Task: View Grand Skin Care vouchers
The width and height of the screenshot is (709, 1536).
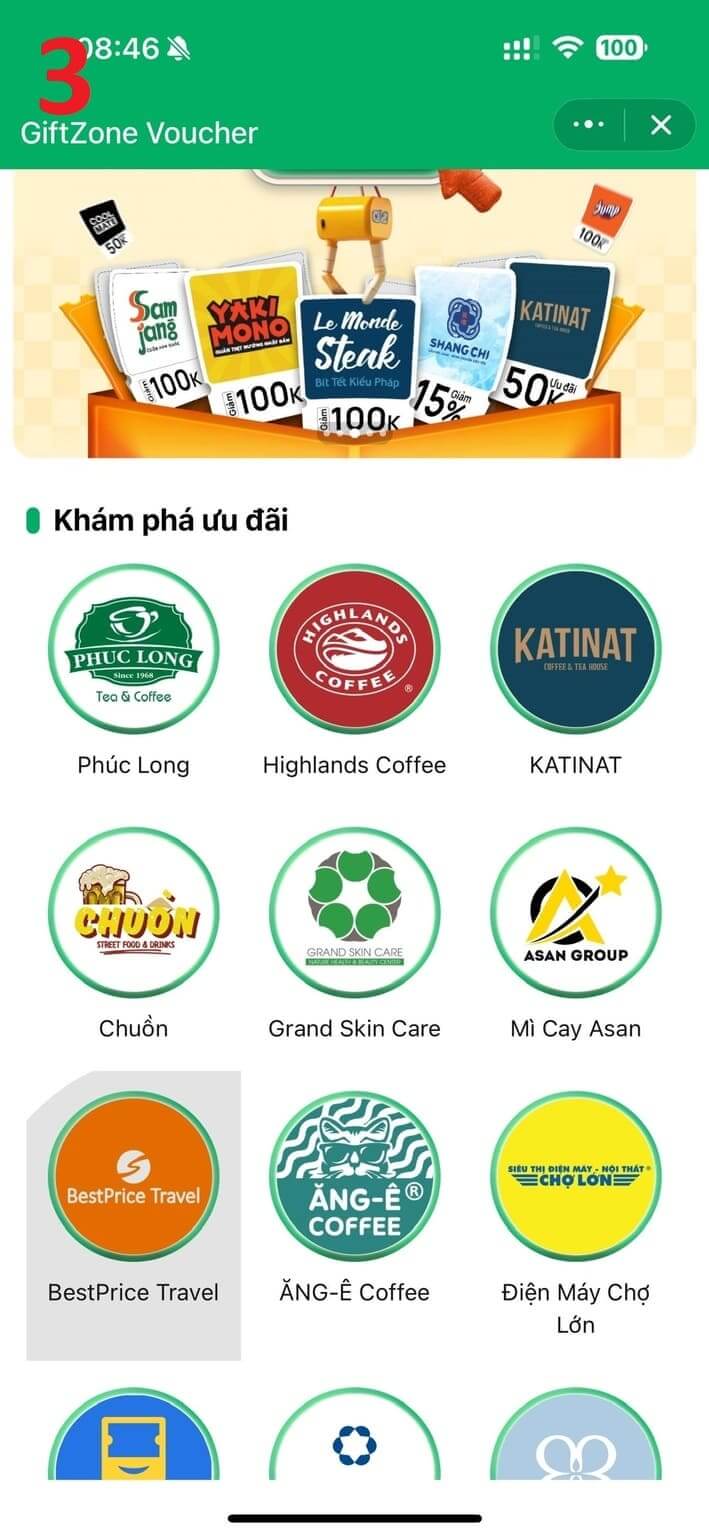Action: click(x=354, y=913)
